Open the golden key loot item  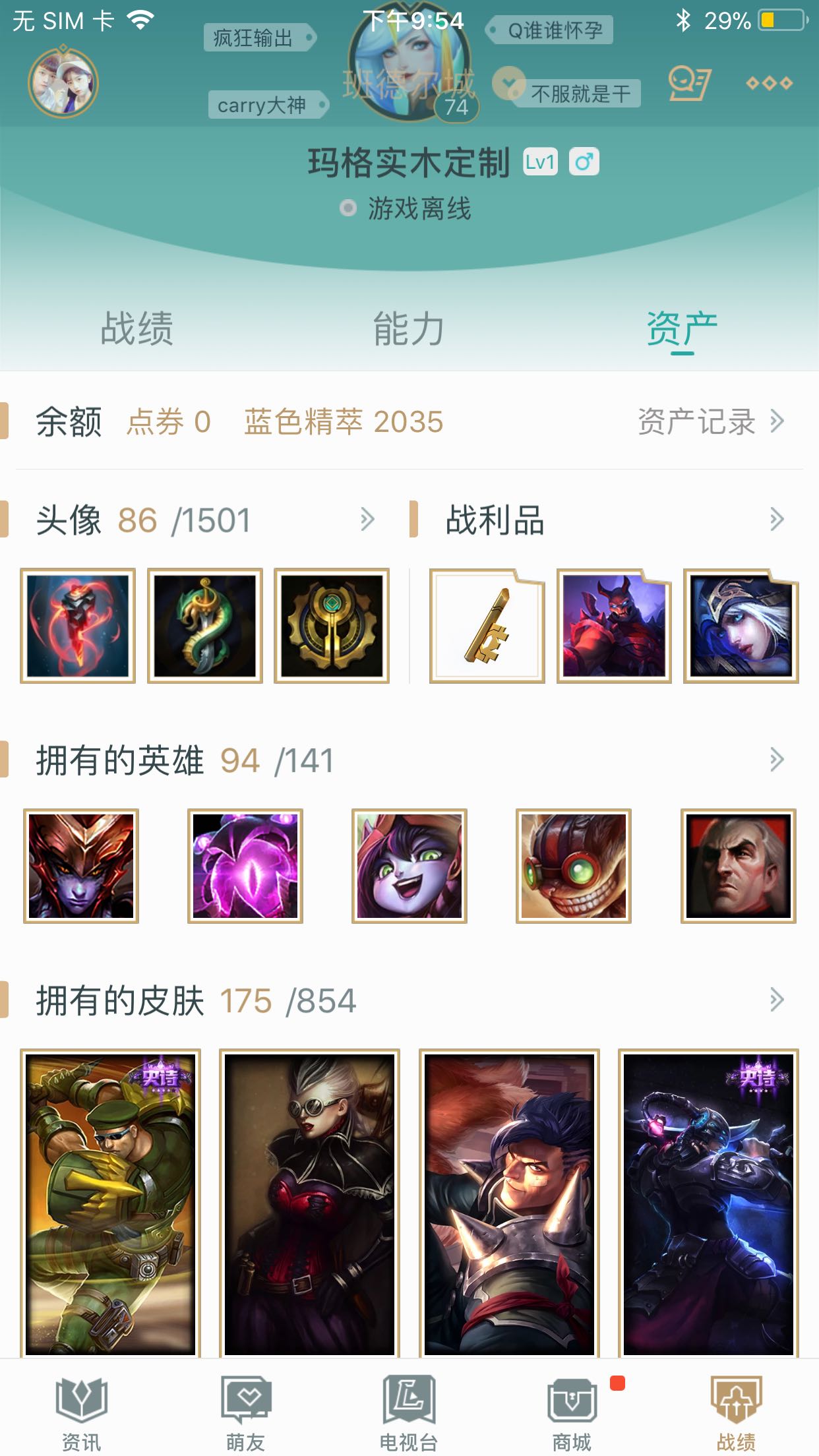[487, 625]
